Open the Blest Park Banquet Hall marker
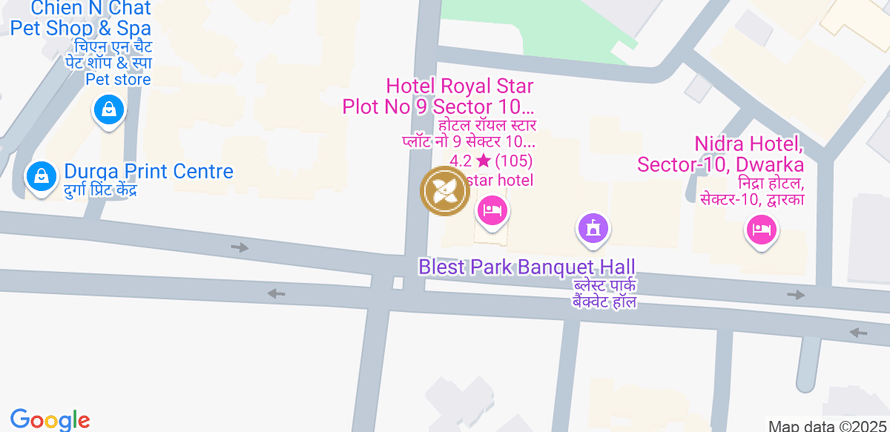 [x=593, y=229]
